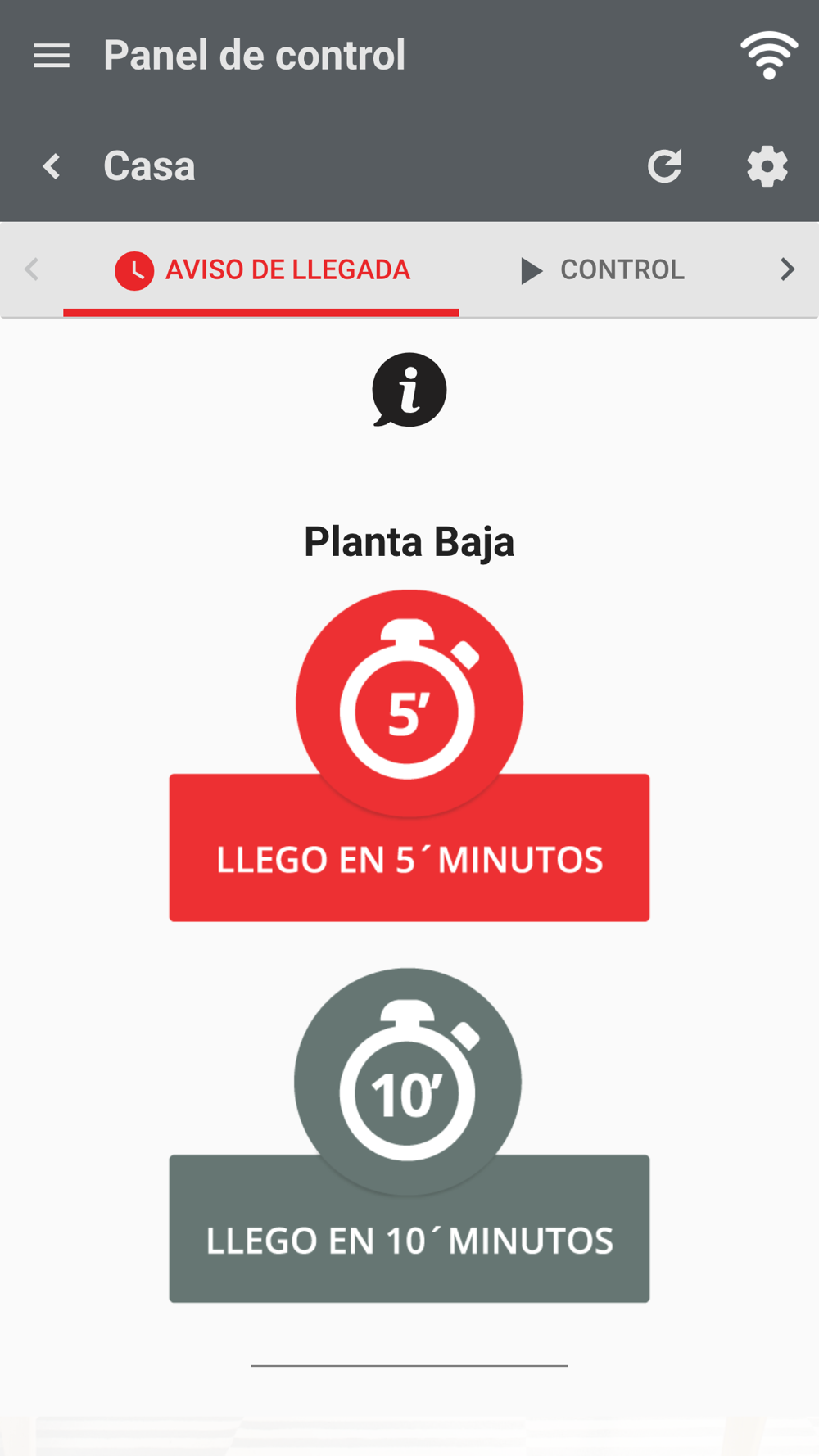Switch to the Control tab
Viewport: 819px width, 1456px height.
pyautogui.click(x=602, y=269)
